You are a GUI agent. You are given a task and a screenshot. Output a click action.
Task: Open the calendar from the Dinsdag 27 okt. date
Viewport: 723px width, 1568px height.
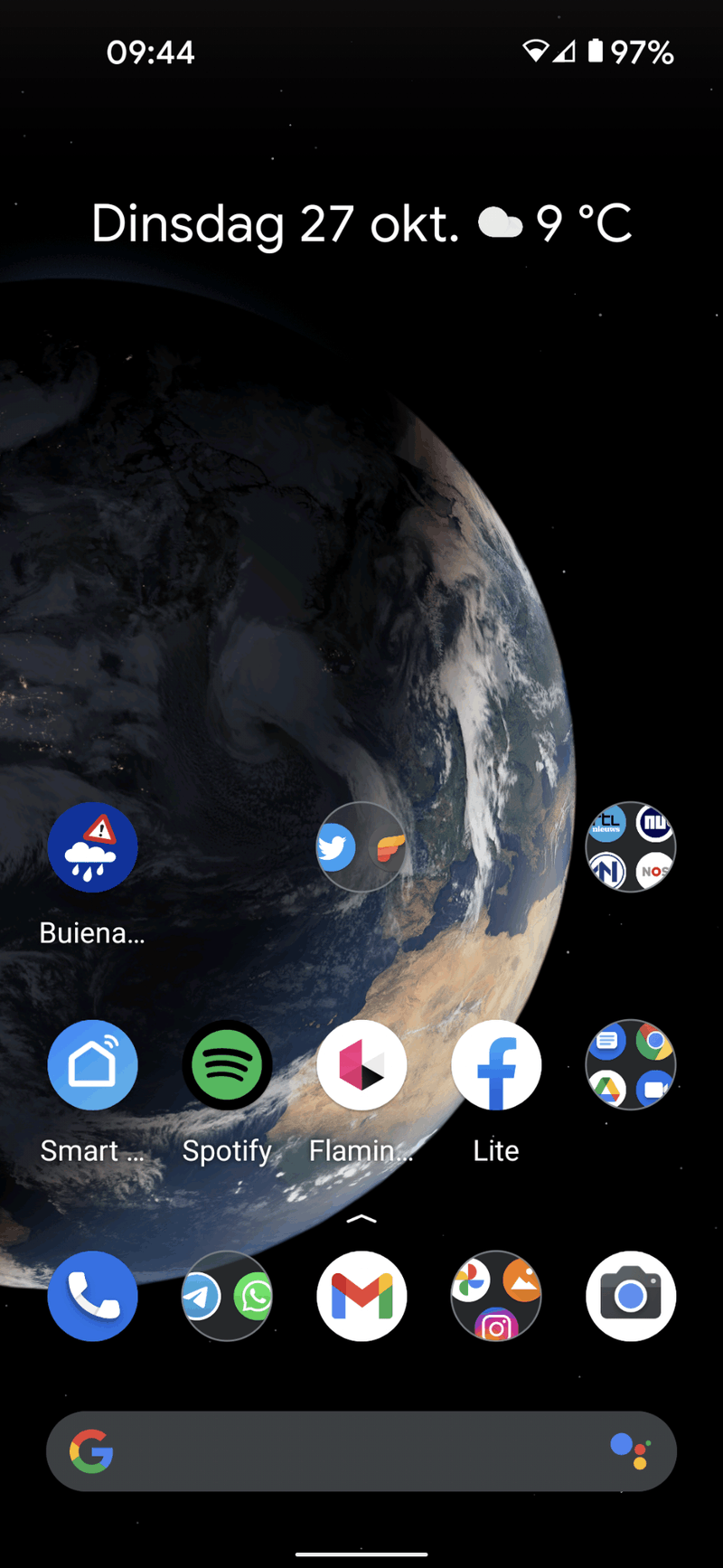click(x=276, y=223)
